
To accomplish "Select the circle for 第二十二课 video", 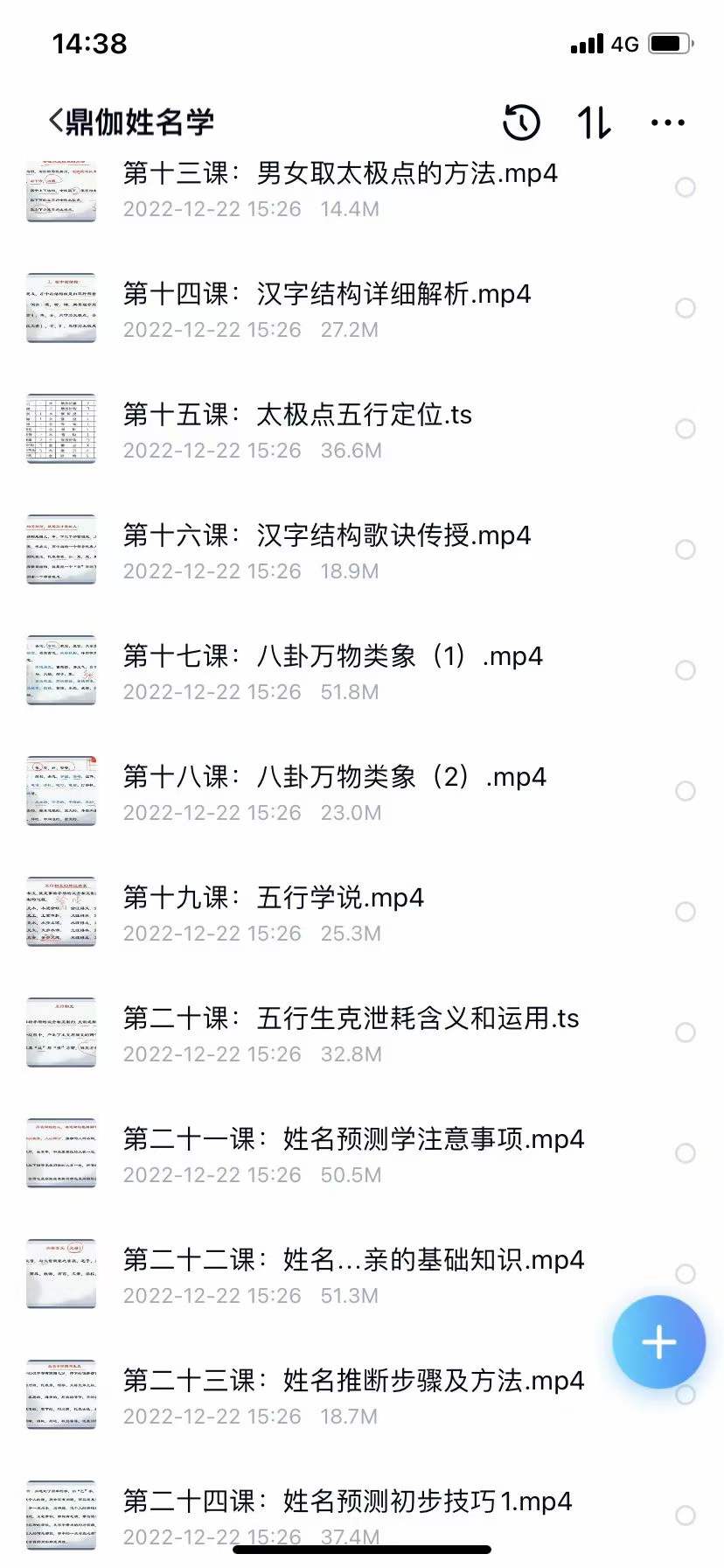I will tap(686, 1273).
